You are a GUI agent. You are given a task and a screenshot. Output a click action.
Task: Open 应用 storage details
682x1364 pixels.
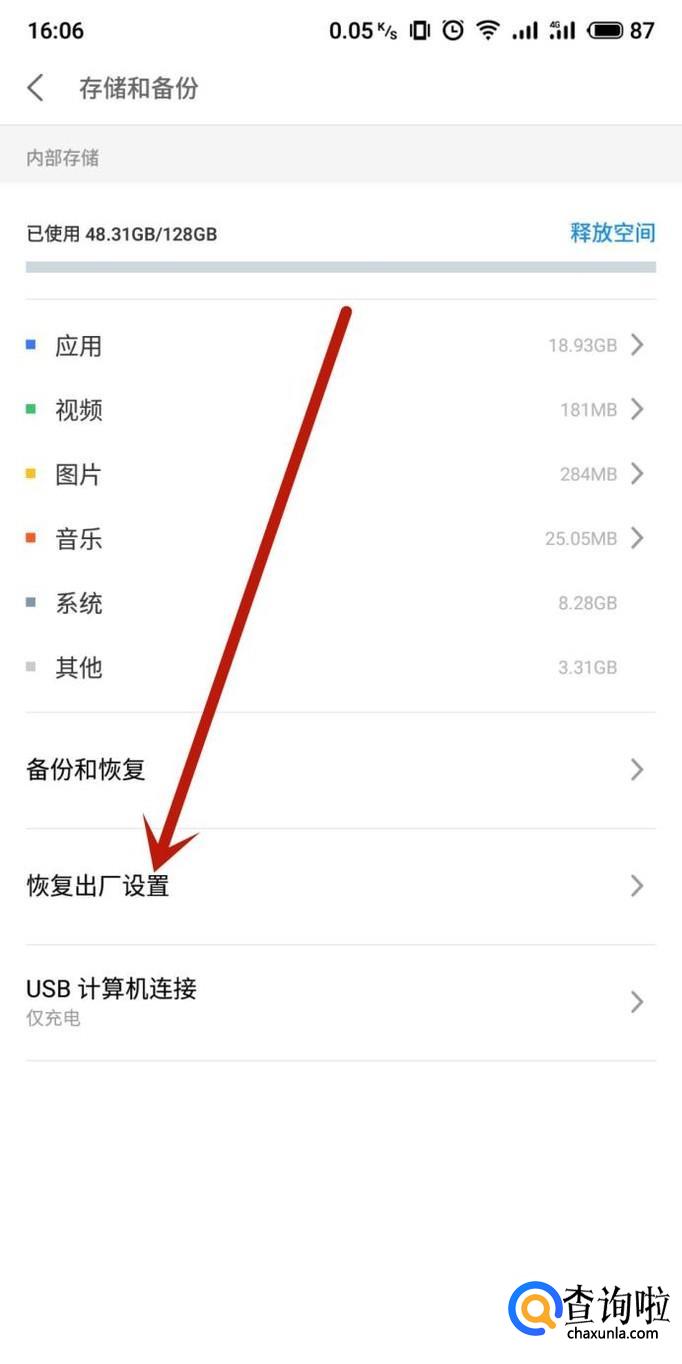(x=341, y=346)
